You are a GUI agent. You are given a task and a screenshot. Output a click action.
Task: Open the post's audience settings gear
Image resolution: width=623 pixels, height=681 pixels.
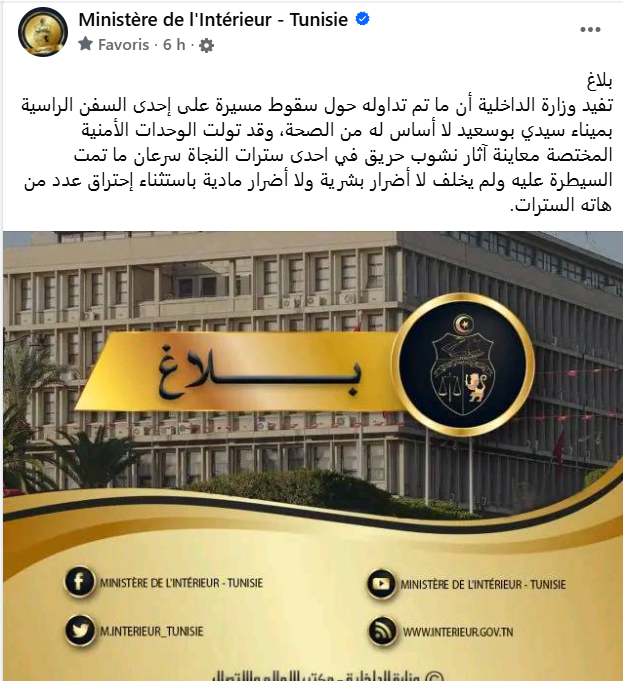[x=206, y=45]
